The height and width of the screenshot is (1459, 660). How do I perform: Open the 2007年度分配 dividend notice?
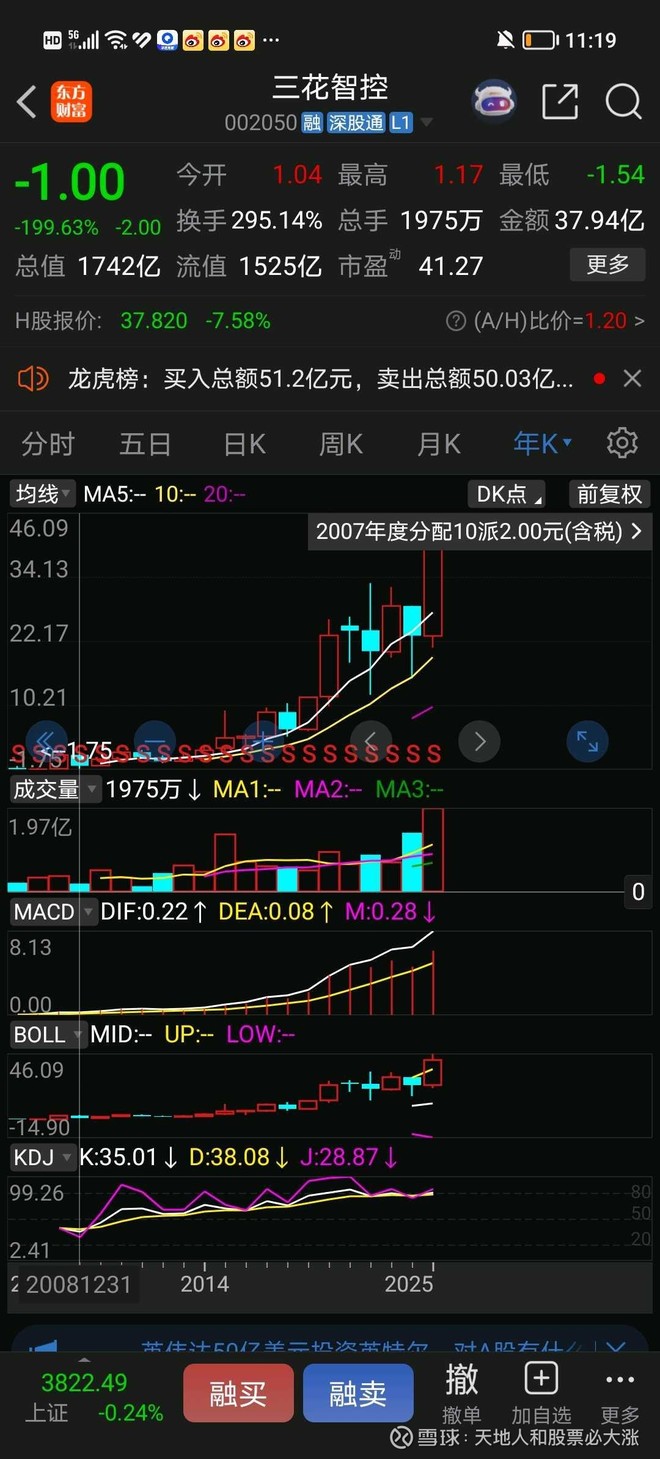click(479, 532)
